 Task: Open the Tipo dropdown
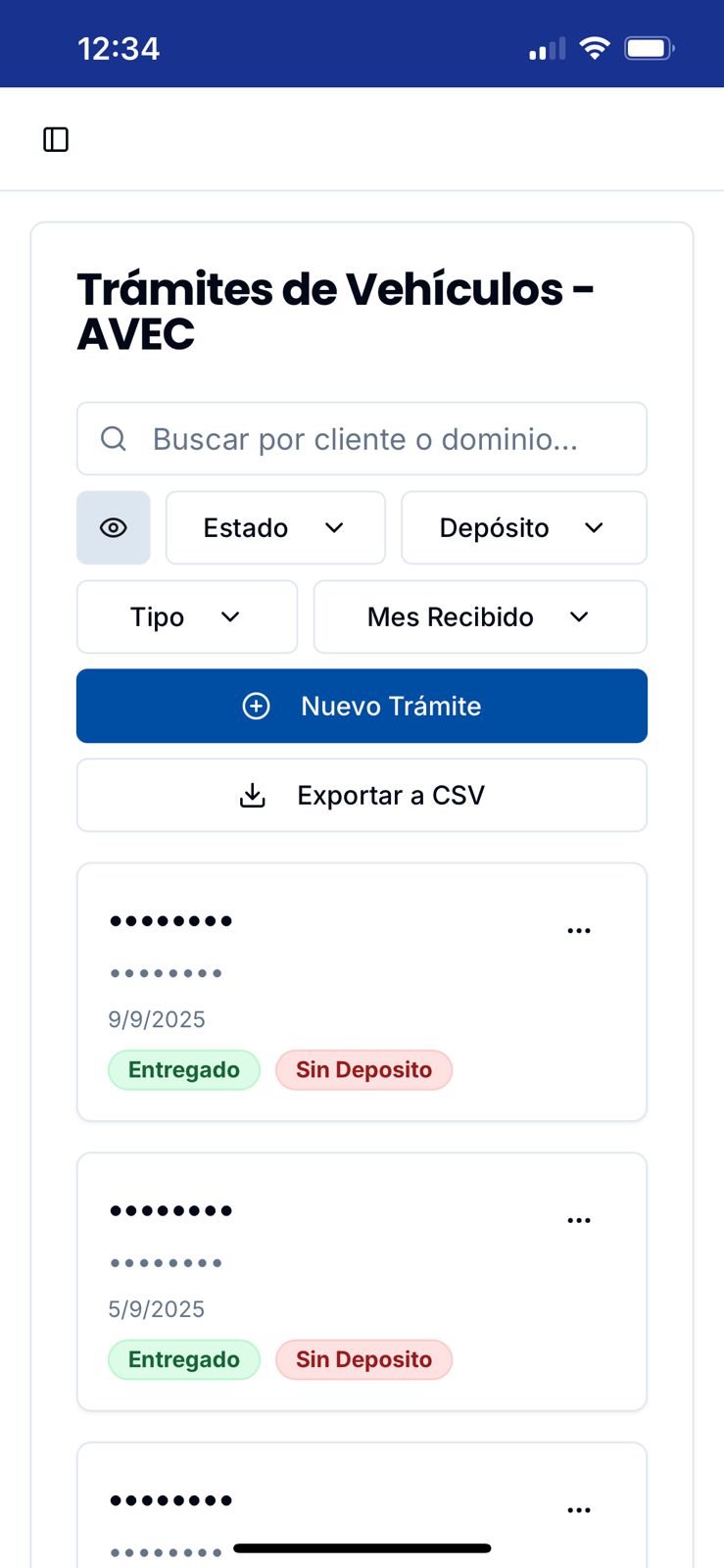click(186, 616)
